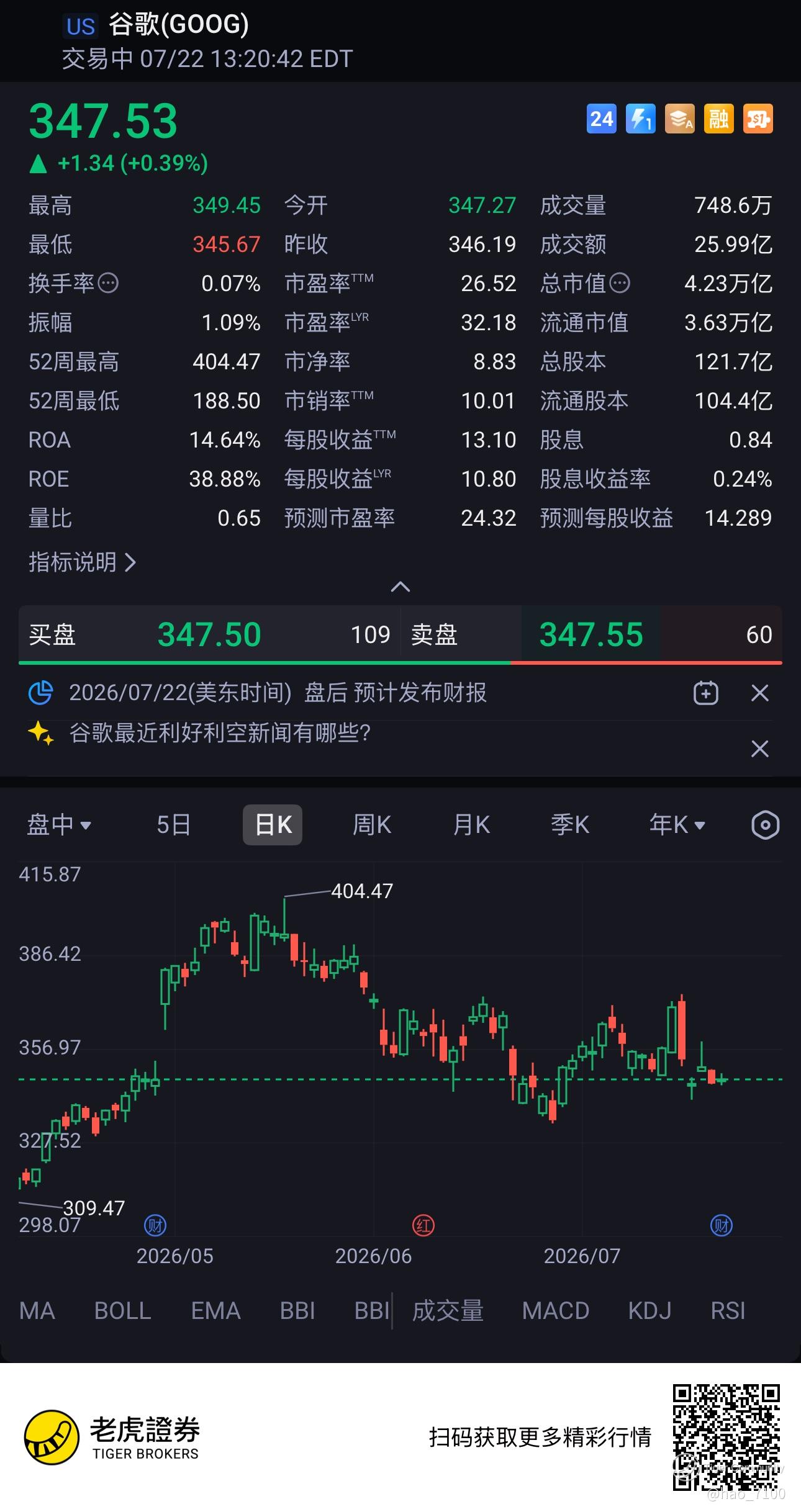The width and height of the screenshot is (801, 1512).
Task: Show the 成交量 volume indicator
Action: point(448,1311)
